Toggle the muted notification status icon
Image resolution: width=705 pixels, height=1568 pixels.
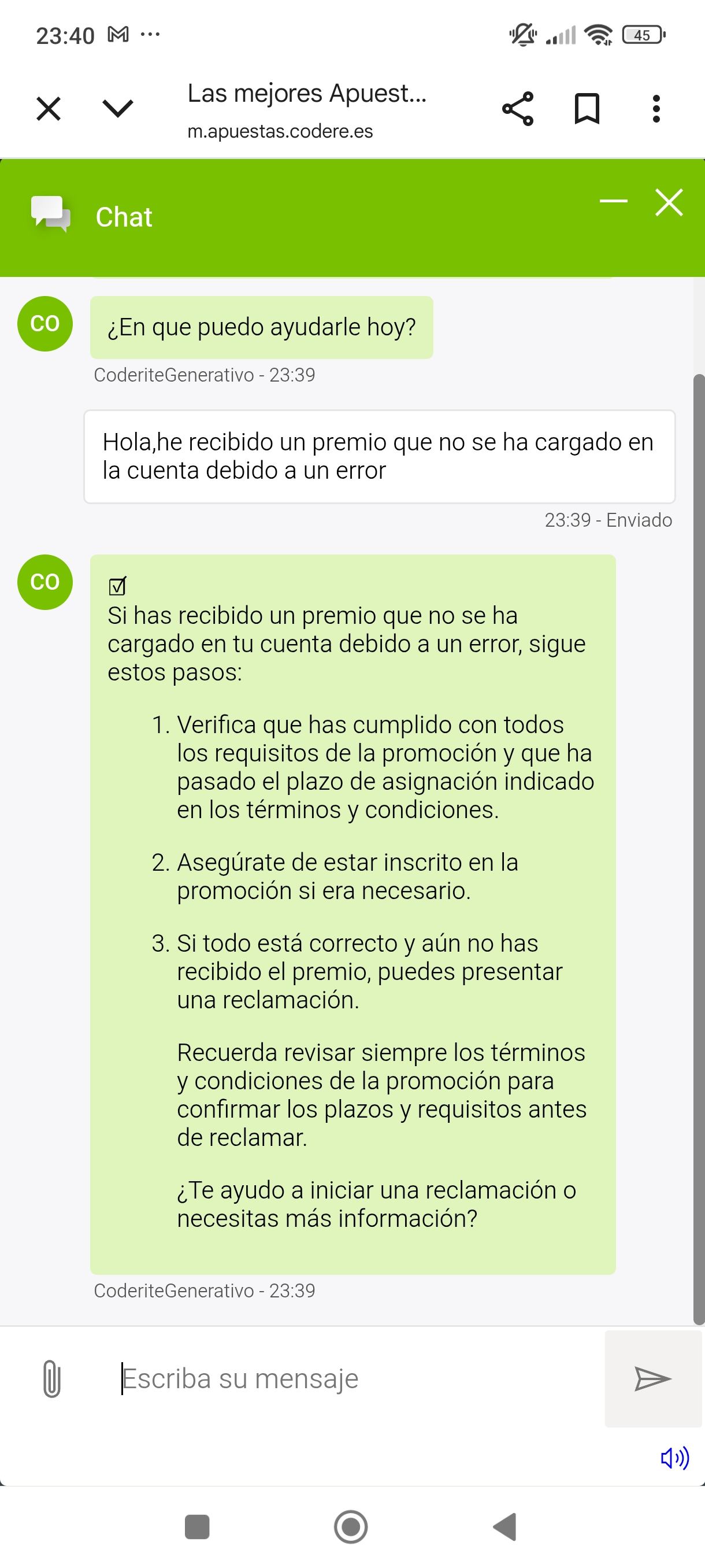[521, 35]
